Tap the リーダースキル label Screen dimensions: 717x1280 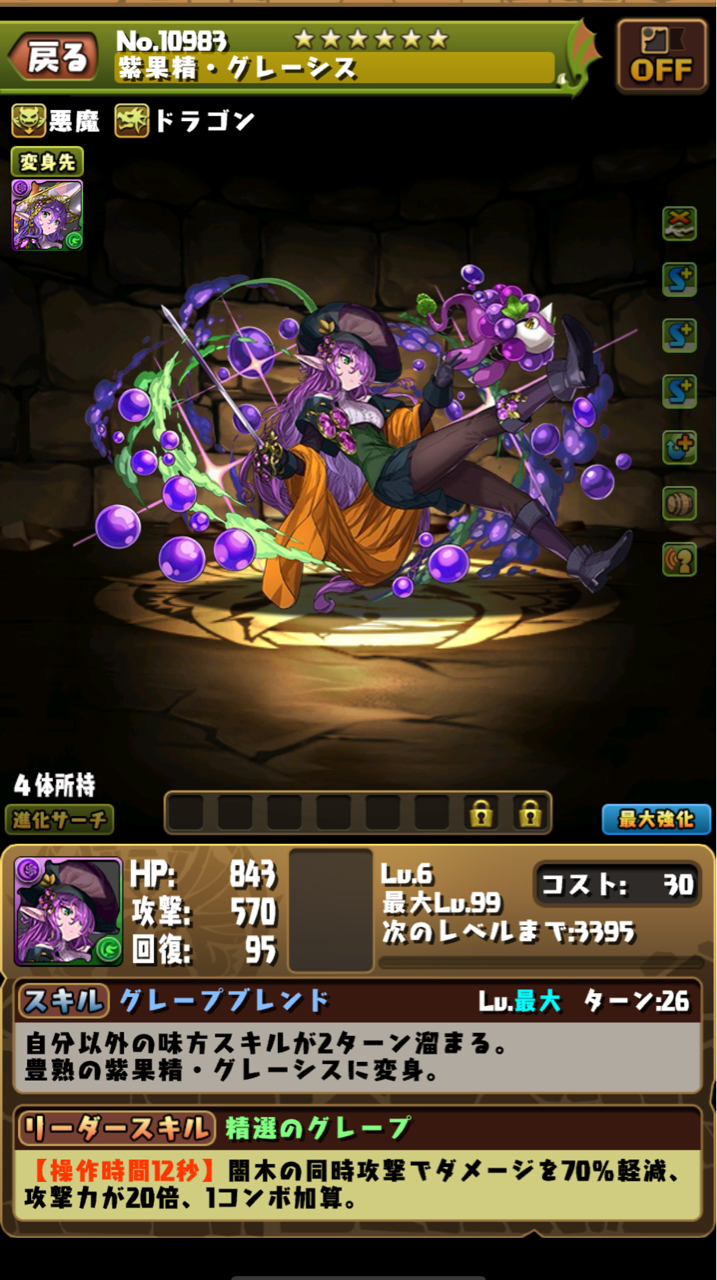(116, 1127)
